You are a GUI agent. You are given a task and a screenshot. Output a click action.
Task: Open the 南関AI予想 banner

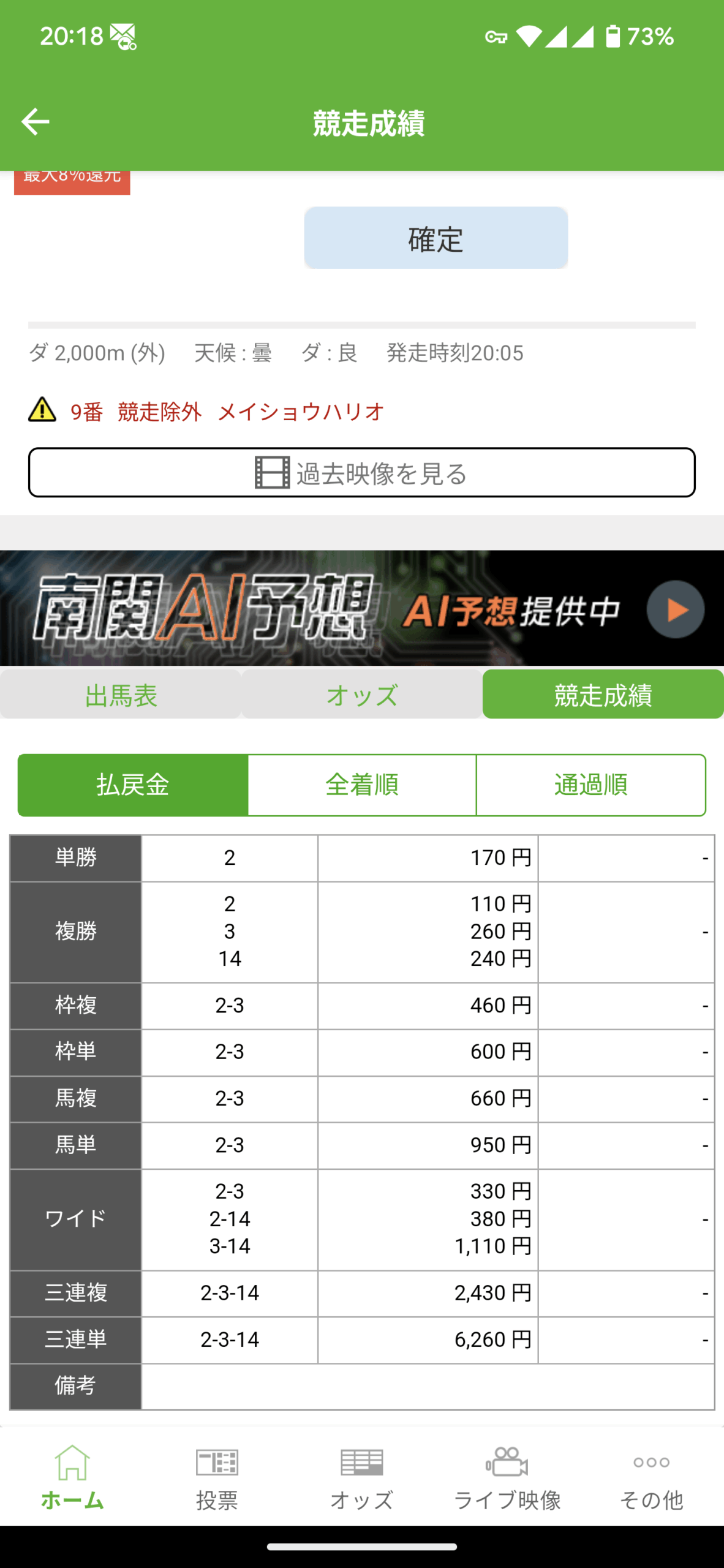pyautogui.click(x=361, y=608)
